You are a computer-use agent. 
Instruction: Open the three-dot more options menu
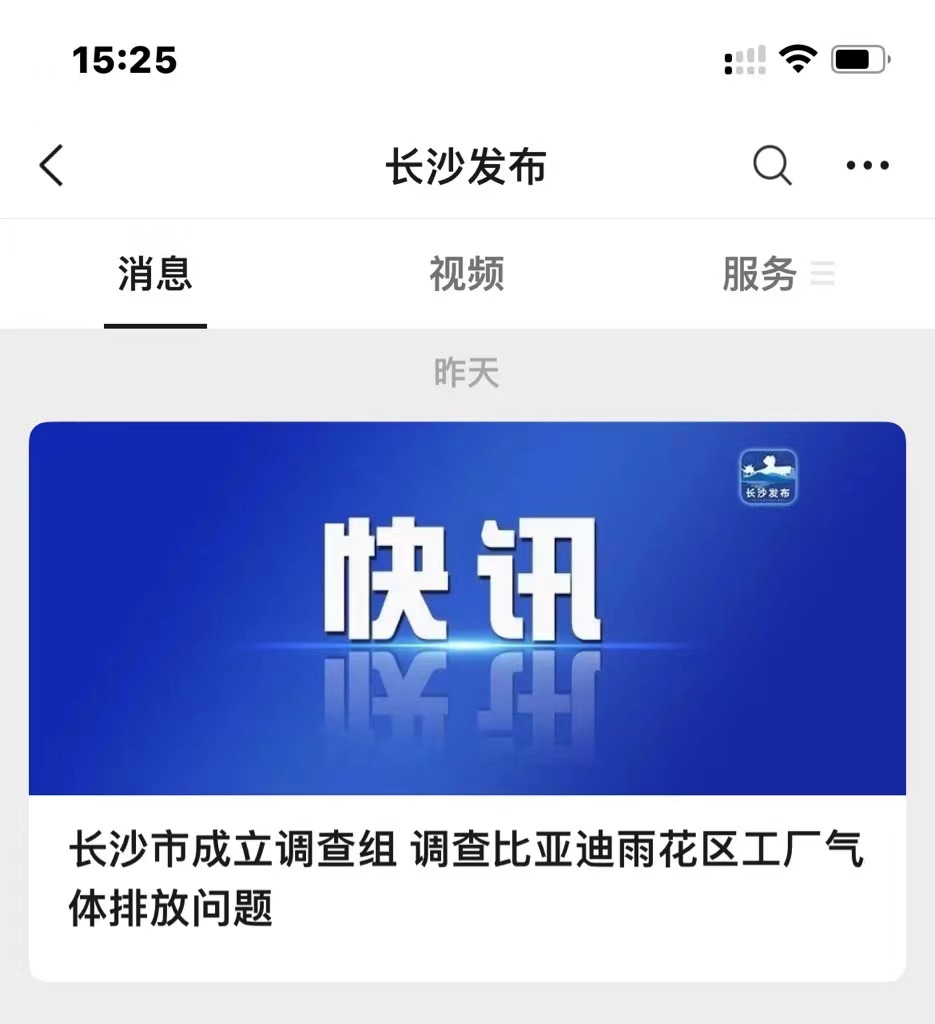click(x=867, y=166)
